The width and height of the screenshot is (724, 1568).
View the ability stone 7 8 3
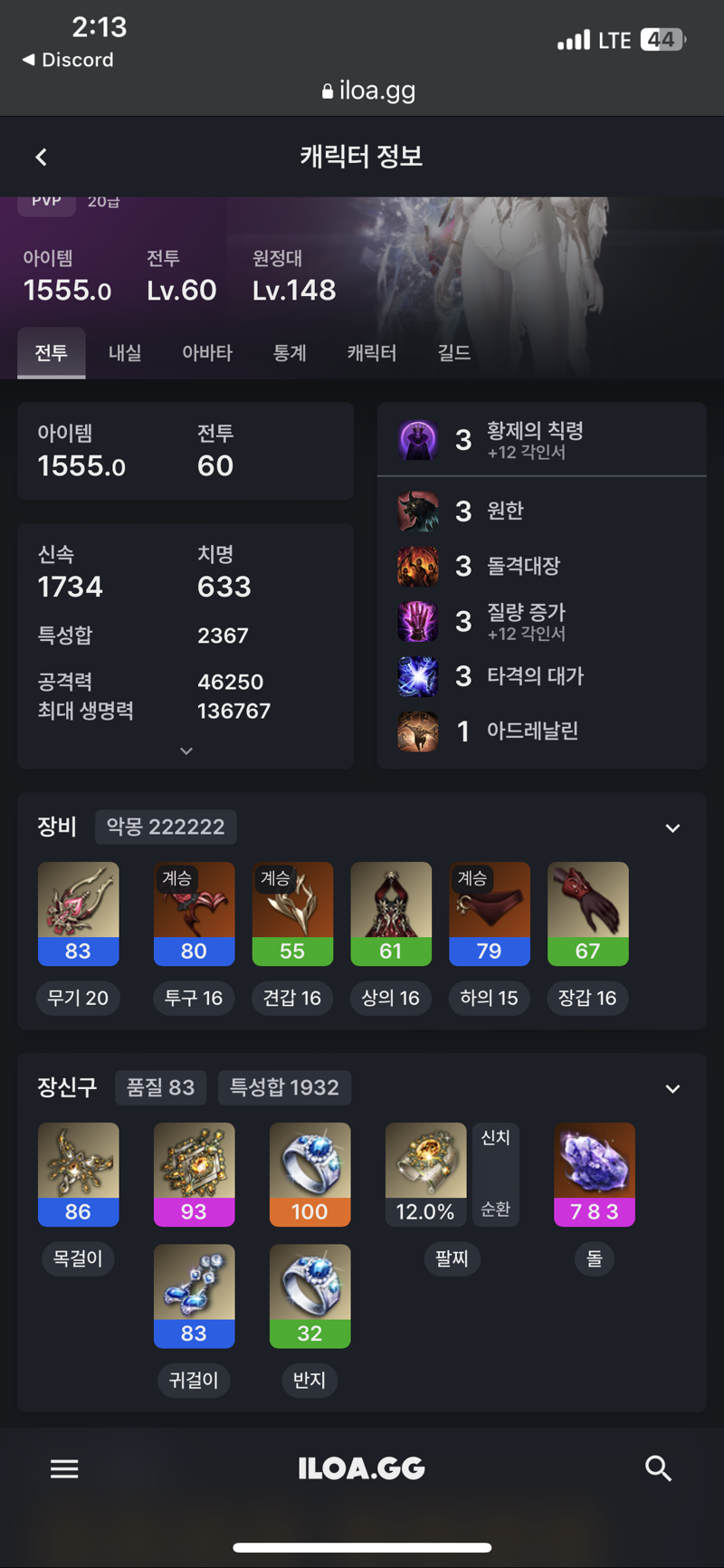594,1174
